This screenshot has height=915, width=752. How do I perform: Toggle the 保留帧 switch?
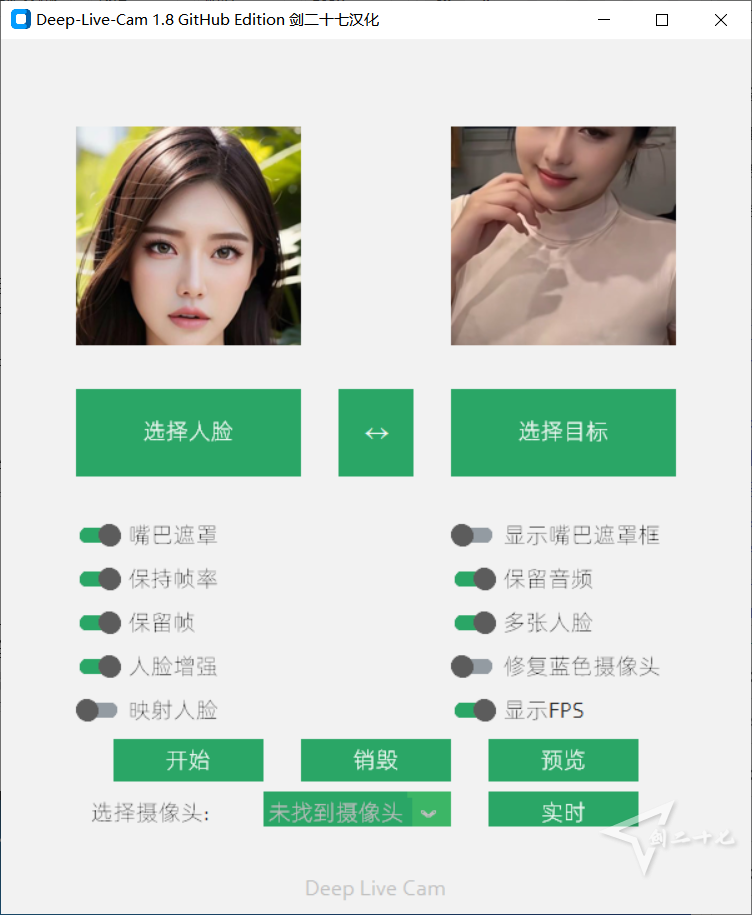100,623
